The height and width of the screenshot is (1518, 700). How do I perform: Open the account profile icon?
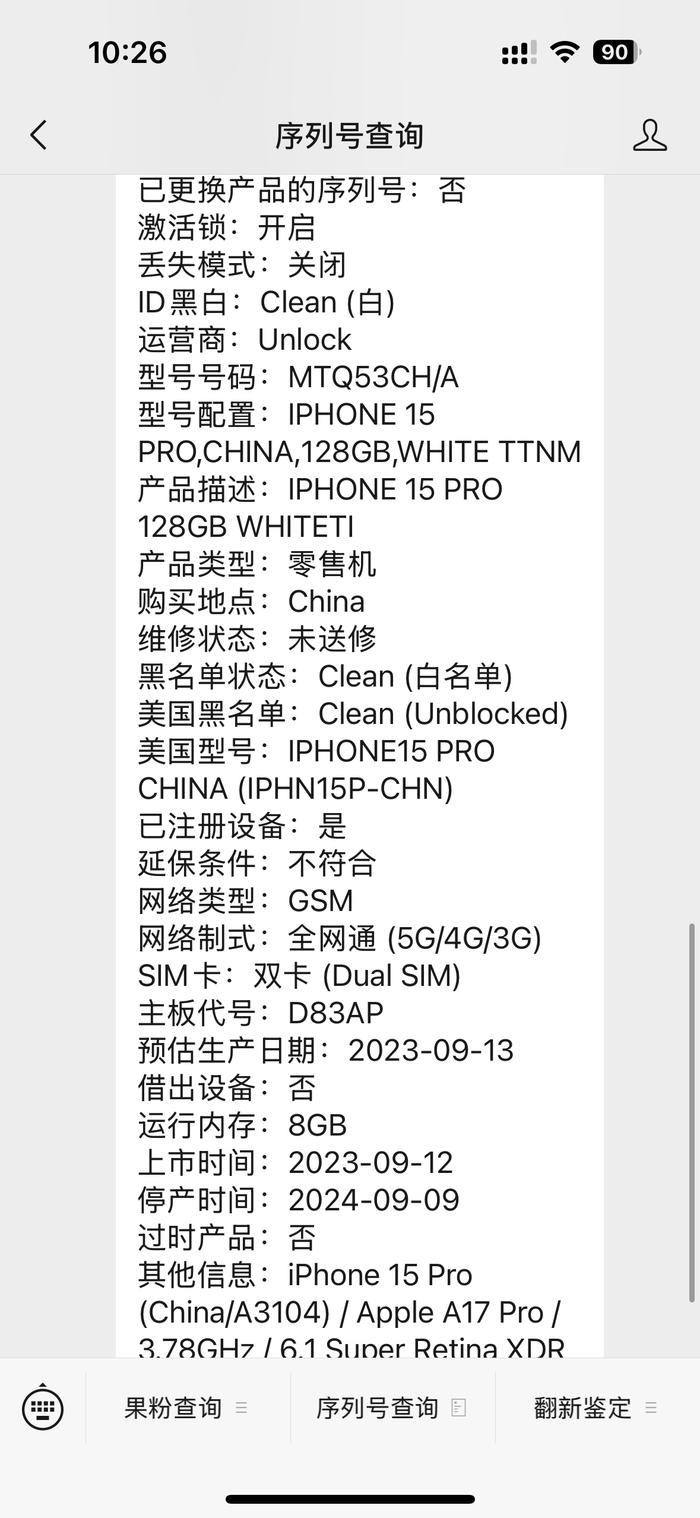(x=650, y=135)
